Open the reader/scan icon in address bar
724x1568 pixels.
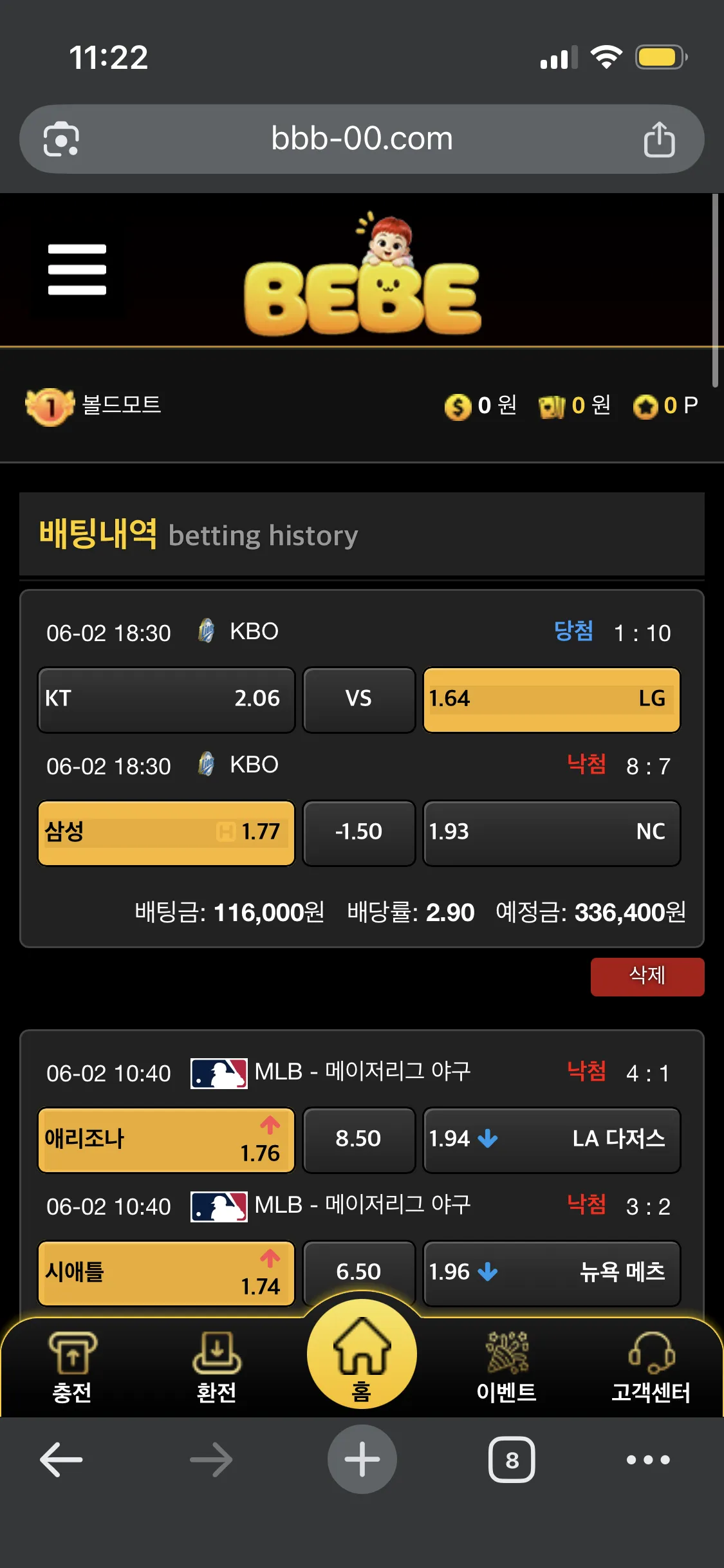(61, 139)
